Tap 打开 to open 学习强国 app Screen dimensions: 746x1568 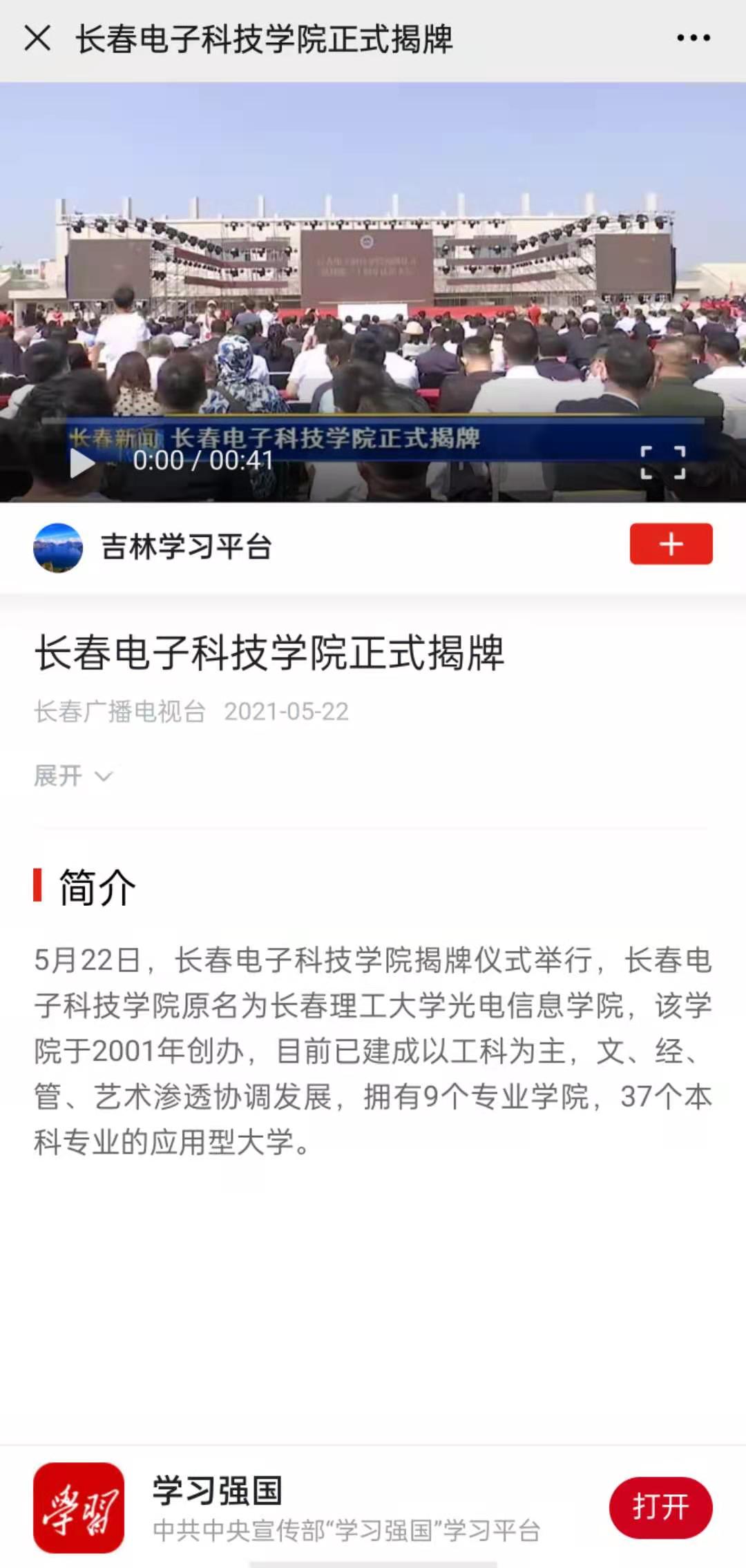[660, 1507]
